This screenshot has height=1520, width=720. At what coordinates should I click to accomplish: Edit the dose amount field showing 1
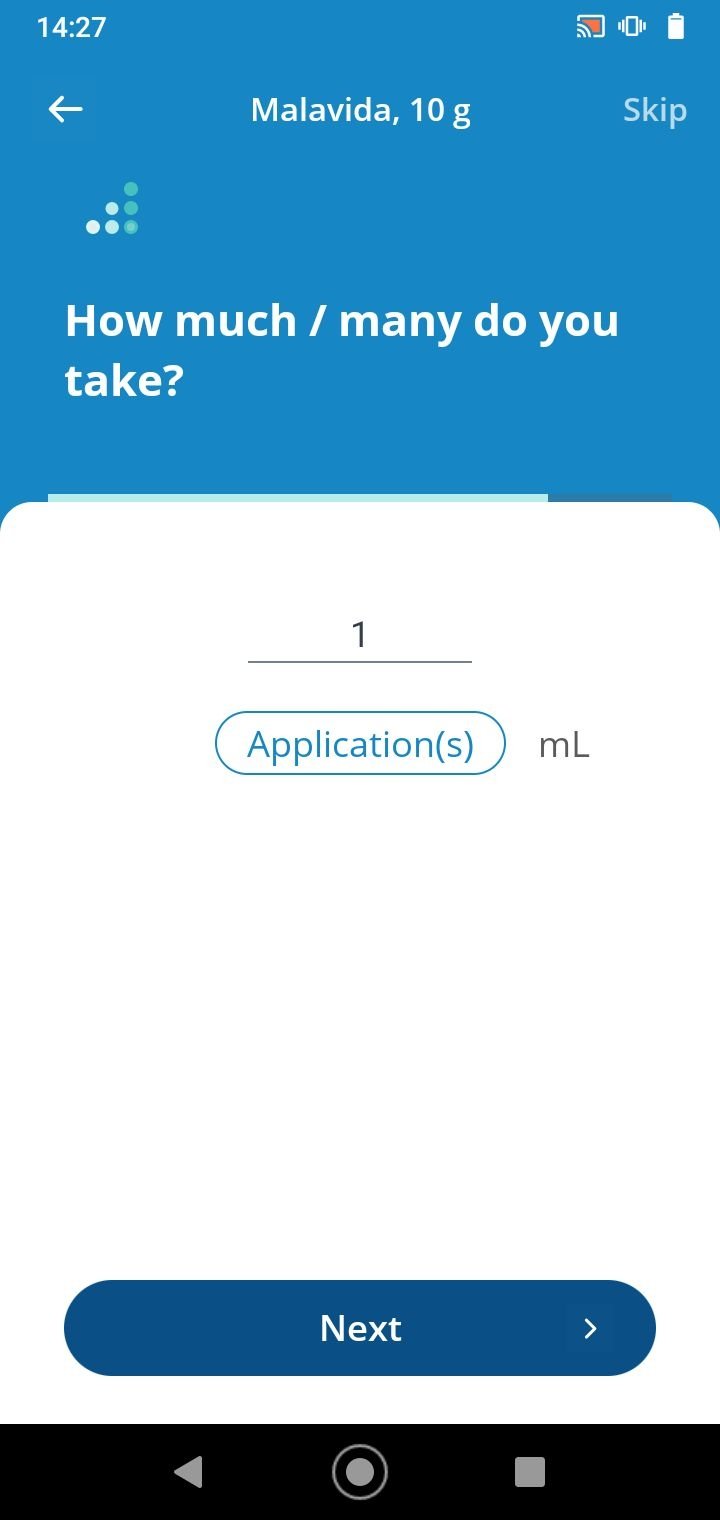(360, 635)
